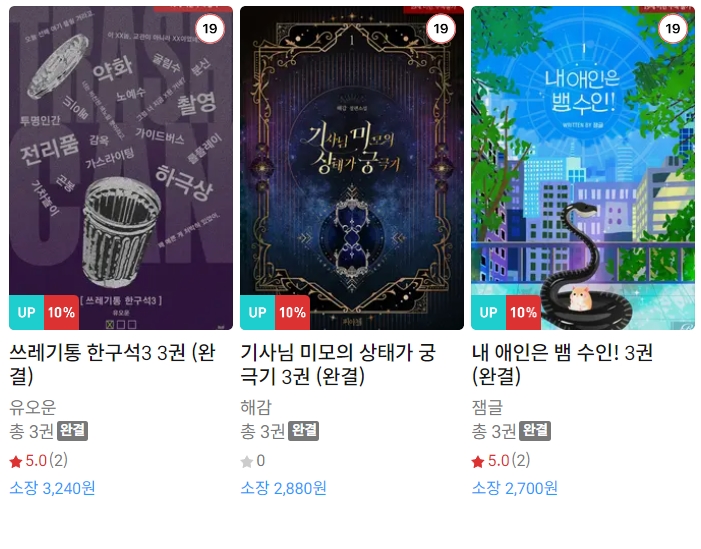Tap the title 내 애인은 뱀 수인! 3권

561,365
